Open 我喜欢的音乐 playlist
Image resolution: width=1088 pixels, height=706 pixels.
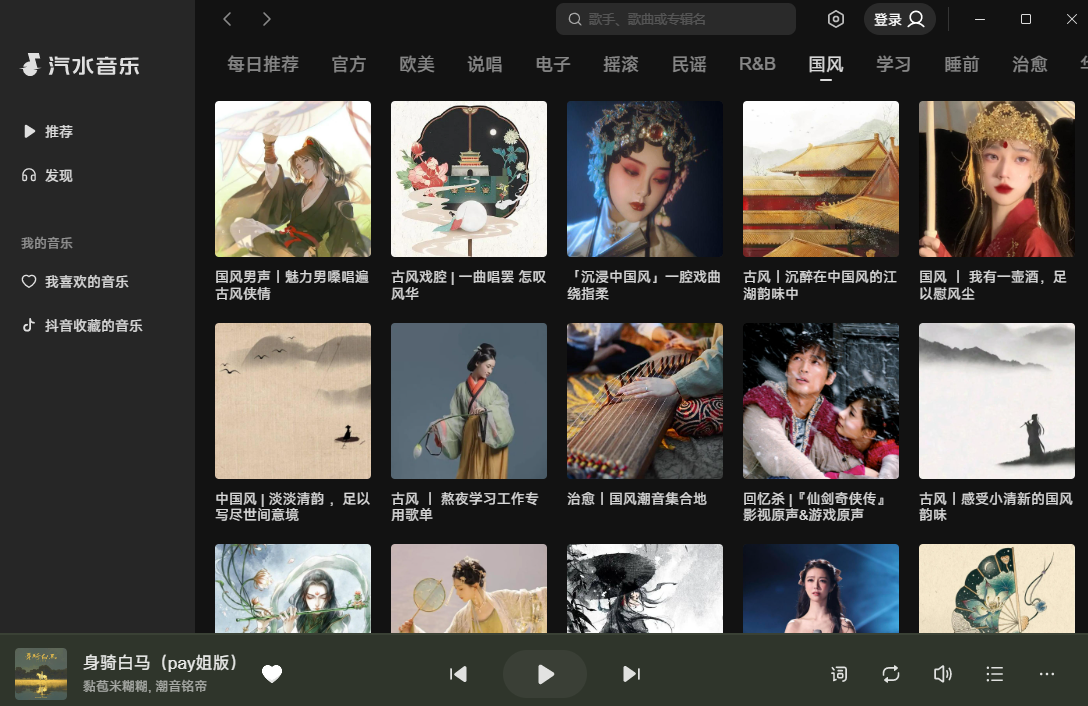click(86, 282)
